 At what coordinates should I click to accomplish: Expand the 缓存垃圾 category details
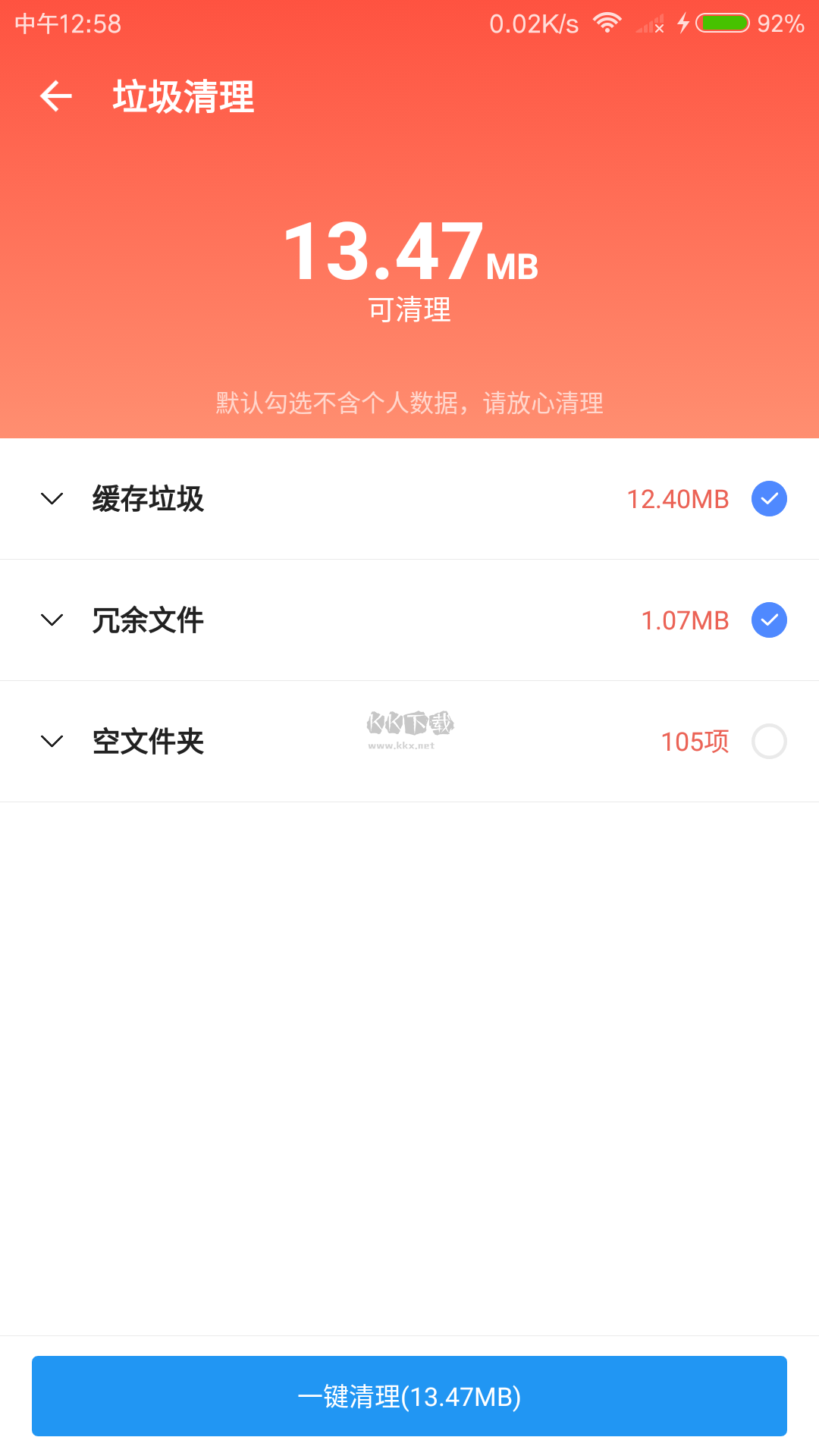click(x=52, y=499)
